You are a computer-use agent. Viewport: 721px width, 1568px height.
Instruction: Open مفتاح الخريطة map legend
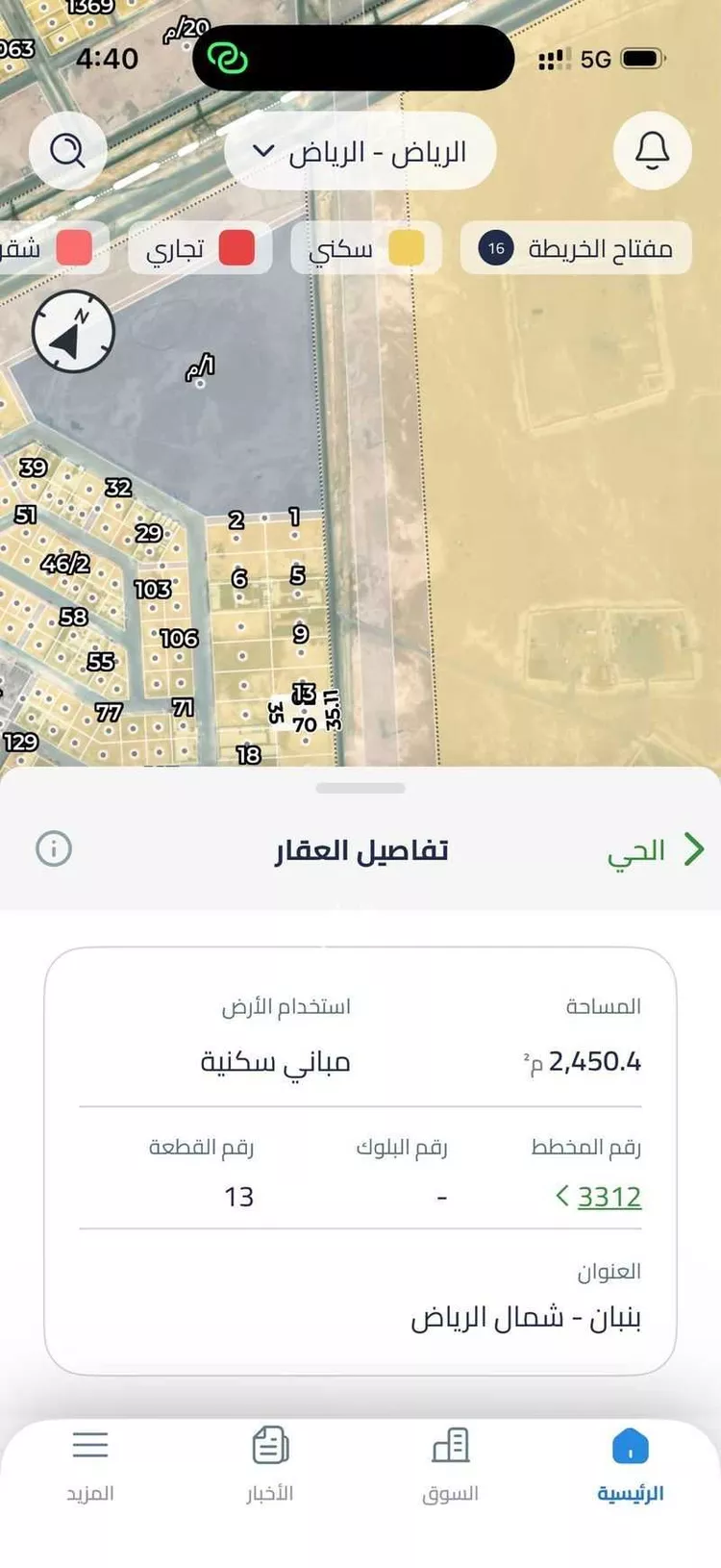pos(575,248)
